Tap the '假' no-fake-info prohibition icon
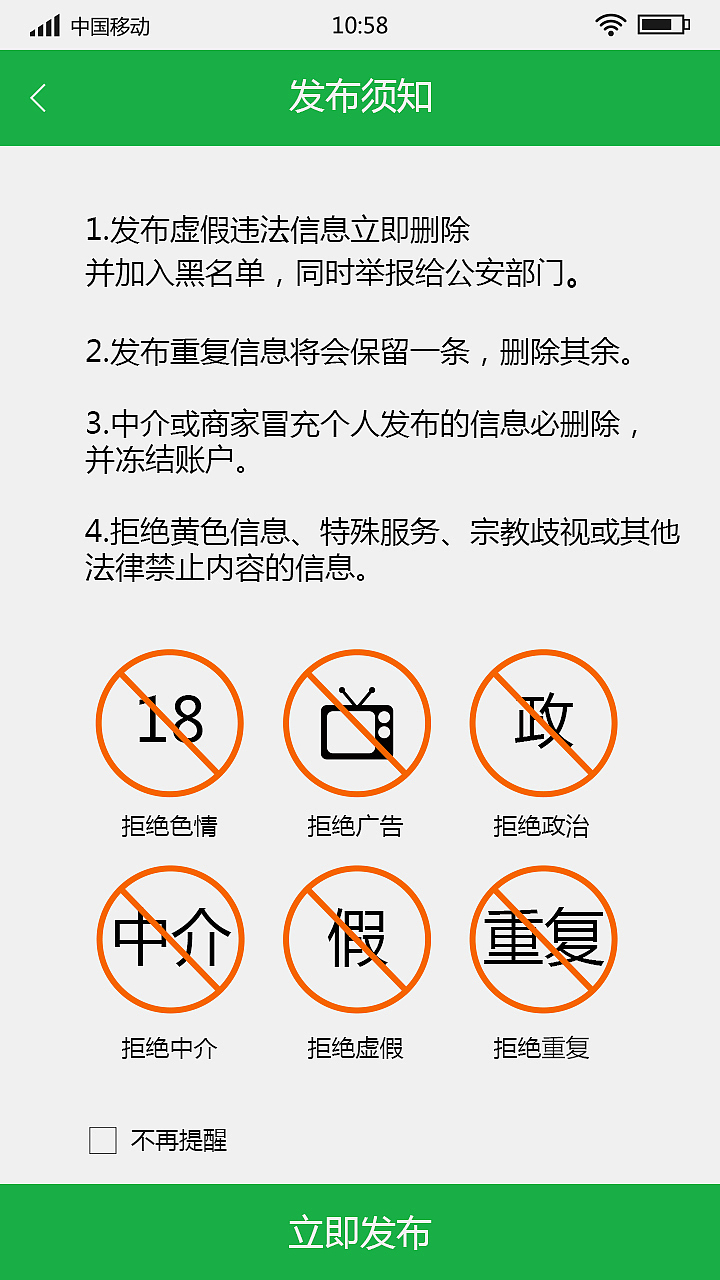Viewport: 720px width, 1280px height. point(357,940)
